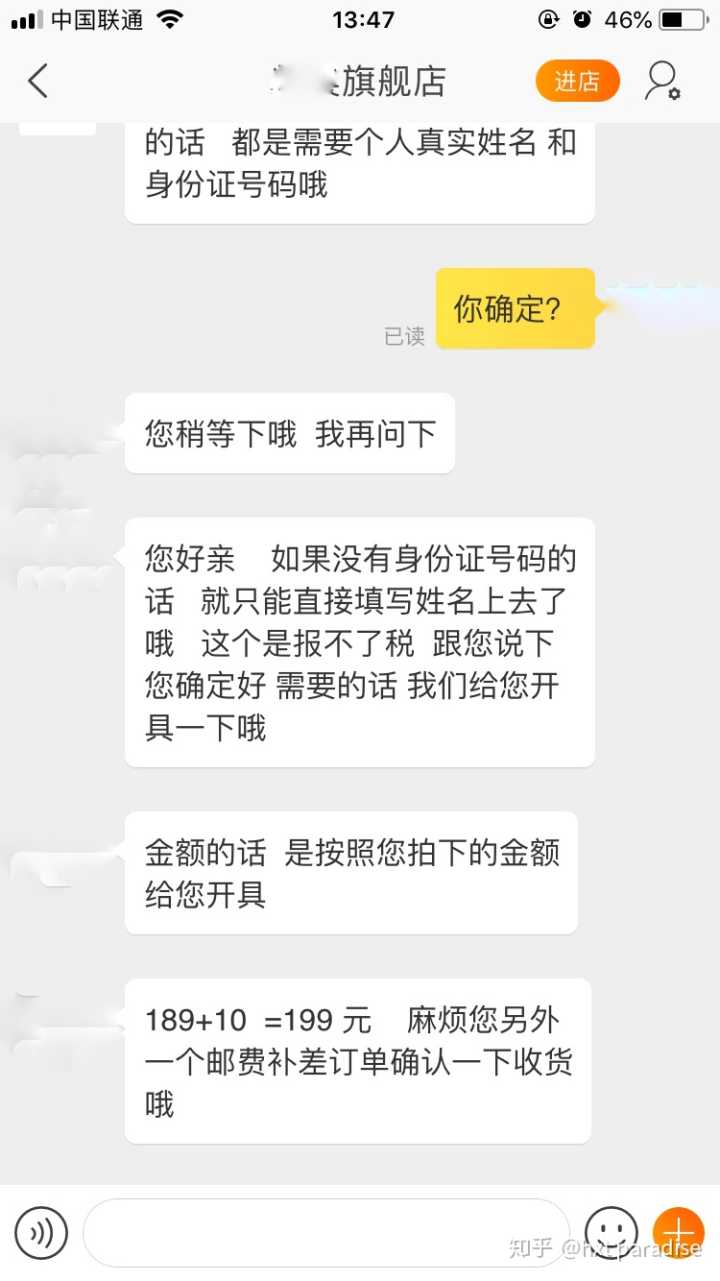The height and width of the screenshot is (1281, 720).
Task: Go back using the top-left arrow
Action: pos(38,81)
